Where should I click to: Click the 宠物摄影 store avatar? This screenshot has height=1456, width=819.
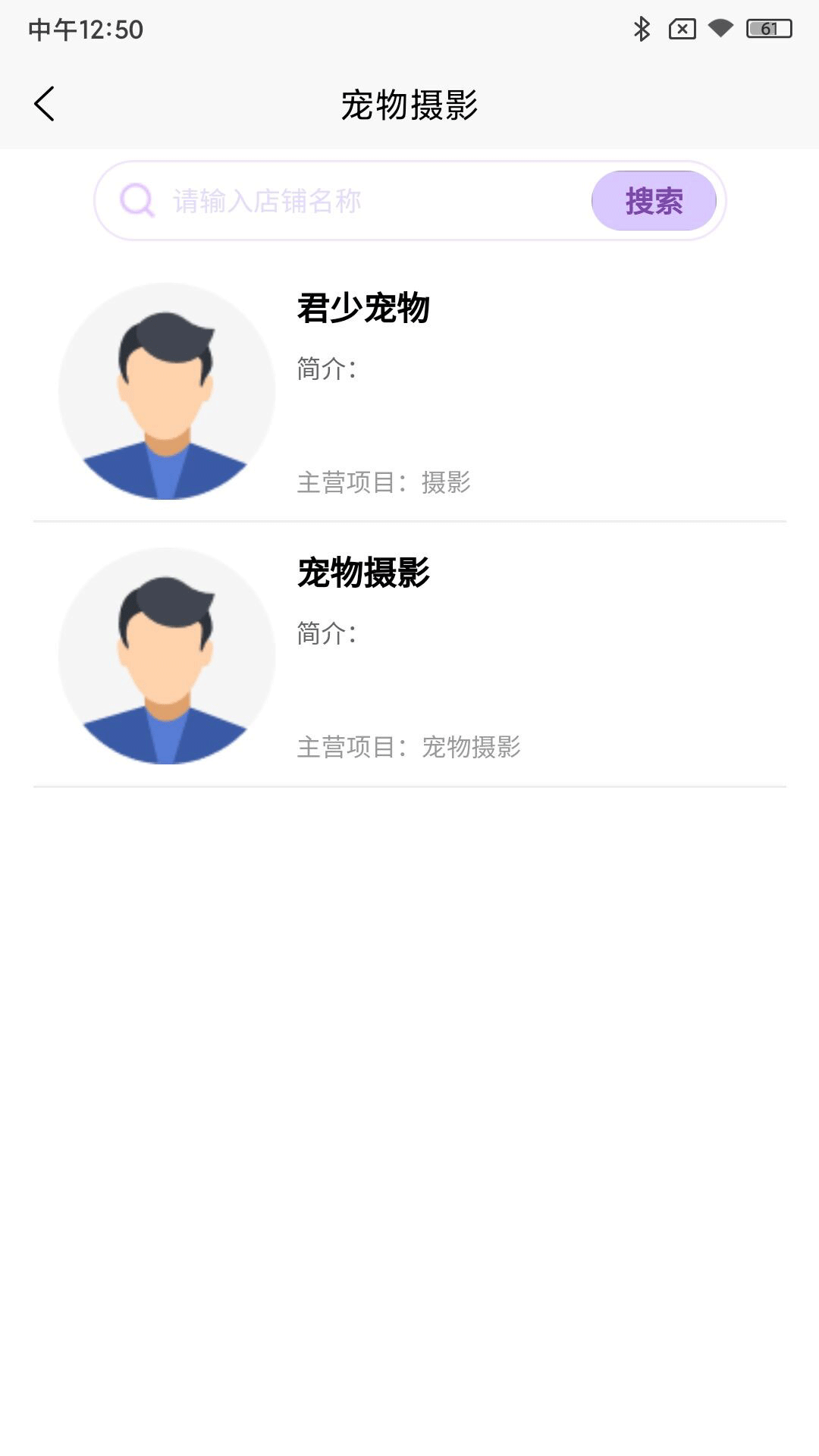coord(167,655)
